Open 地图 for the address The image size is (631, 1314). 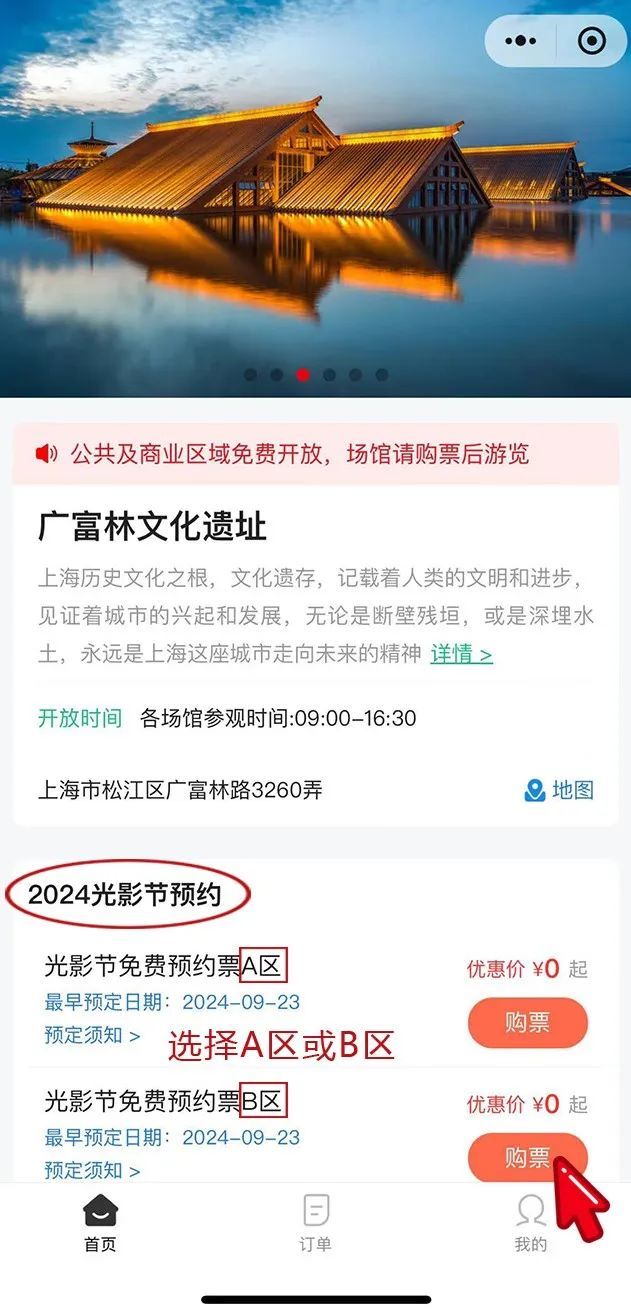coord(560,790)
